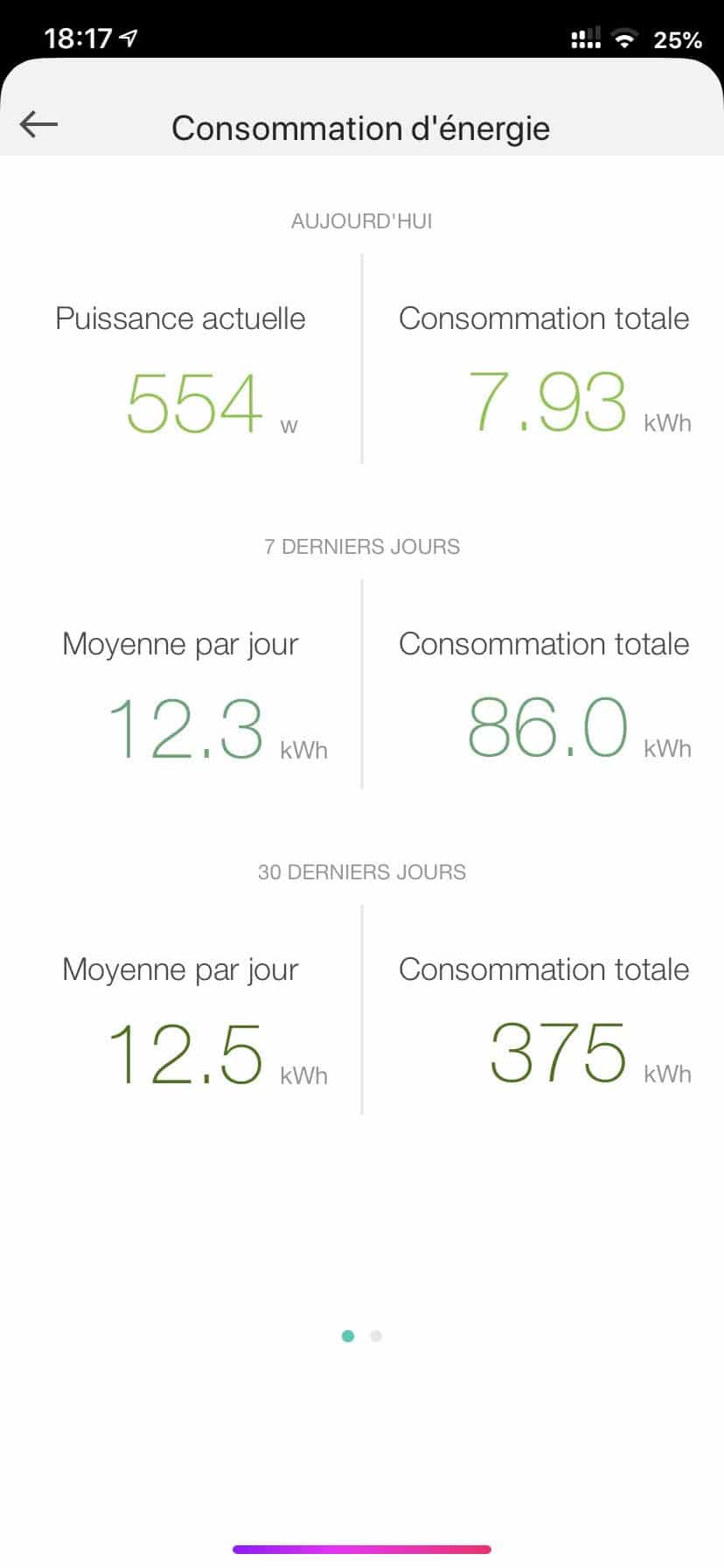Image resolution: width=724 pixels, height=1568 pixels.
Task: Select the second page indicator dot
Action: [376, 1336]
